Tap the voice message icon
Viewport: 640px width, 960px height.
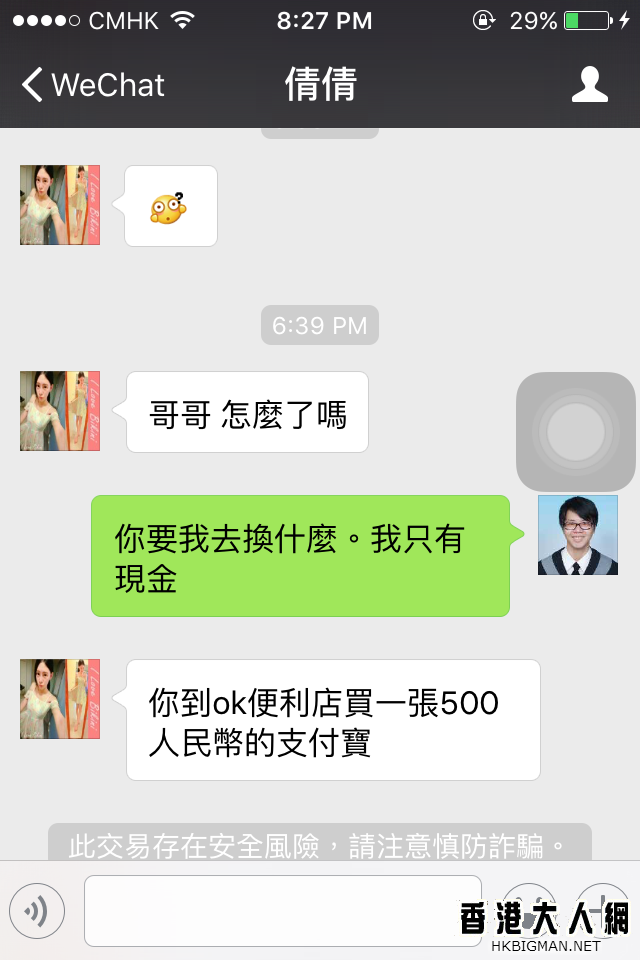coord(37,911)
